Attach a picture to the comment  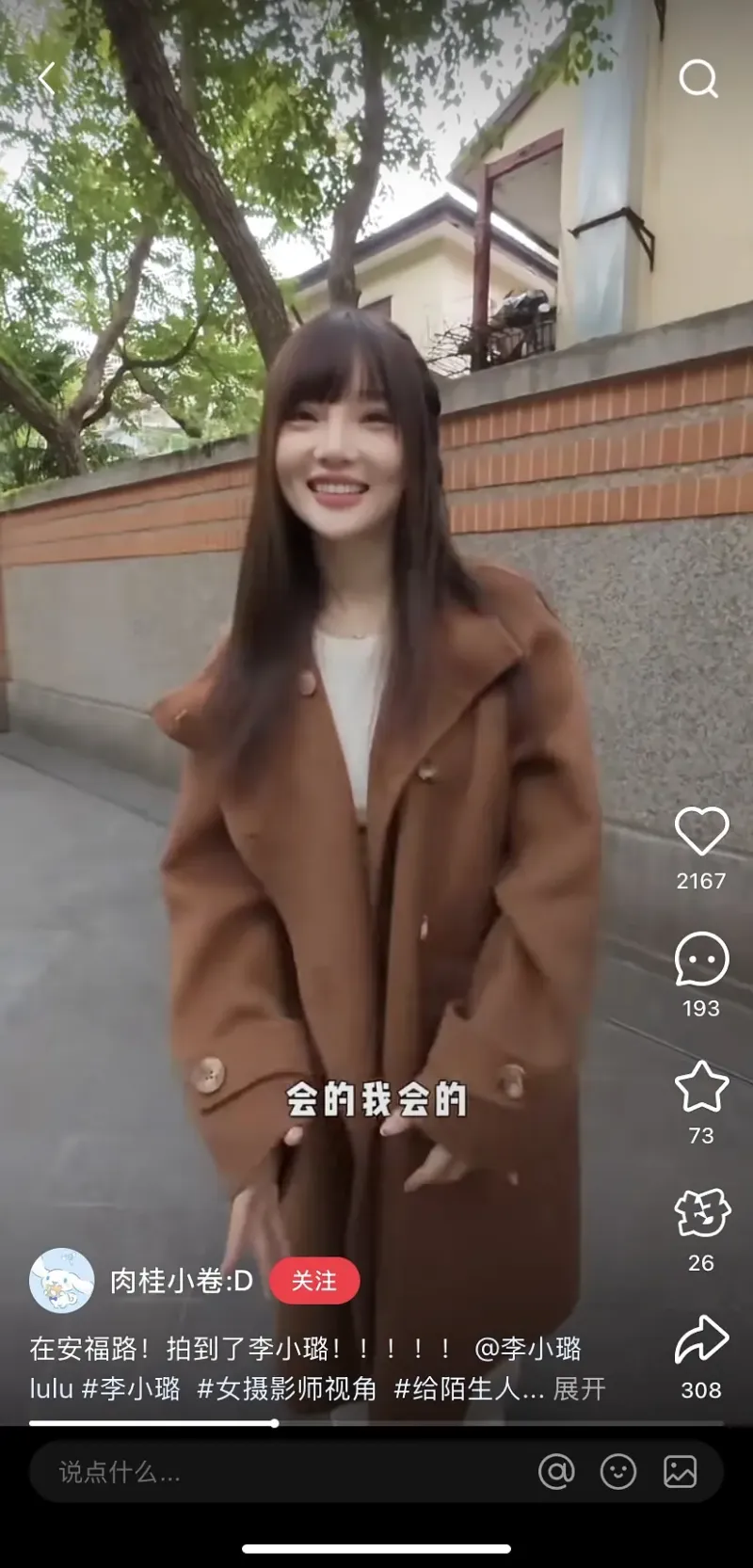(680, 1472)
